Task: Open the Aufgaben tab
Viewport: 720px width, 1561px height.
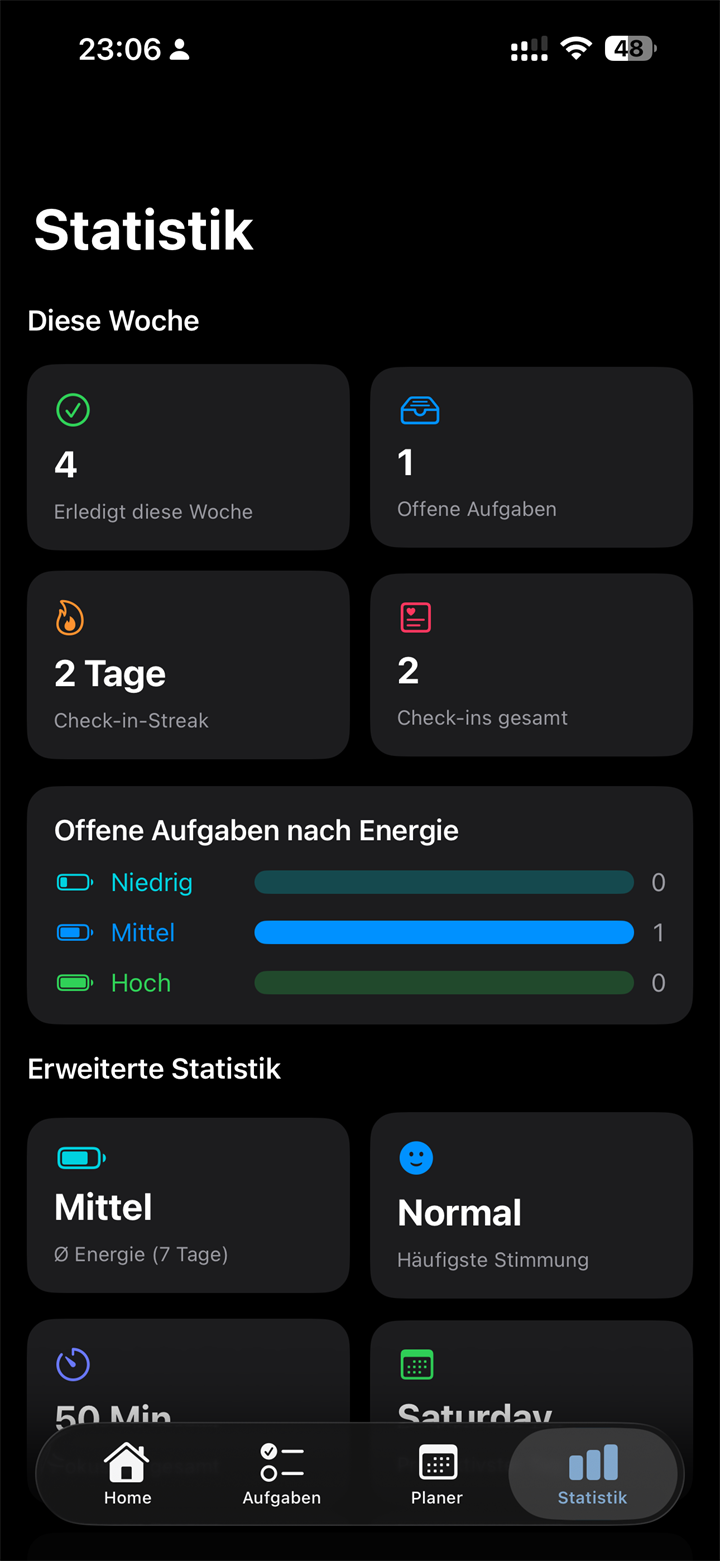Action: point(282,1474)
